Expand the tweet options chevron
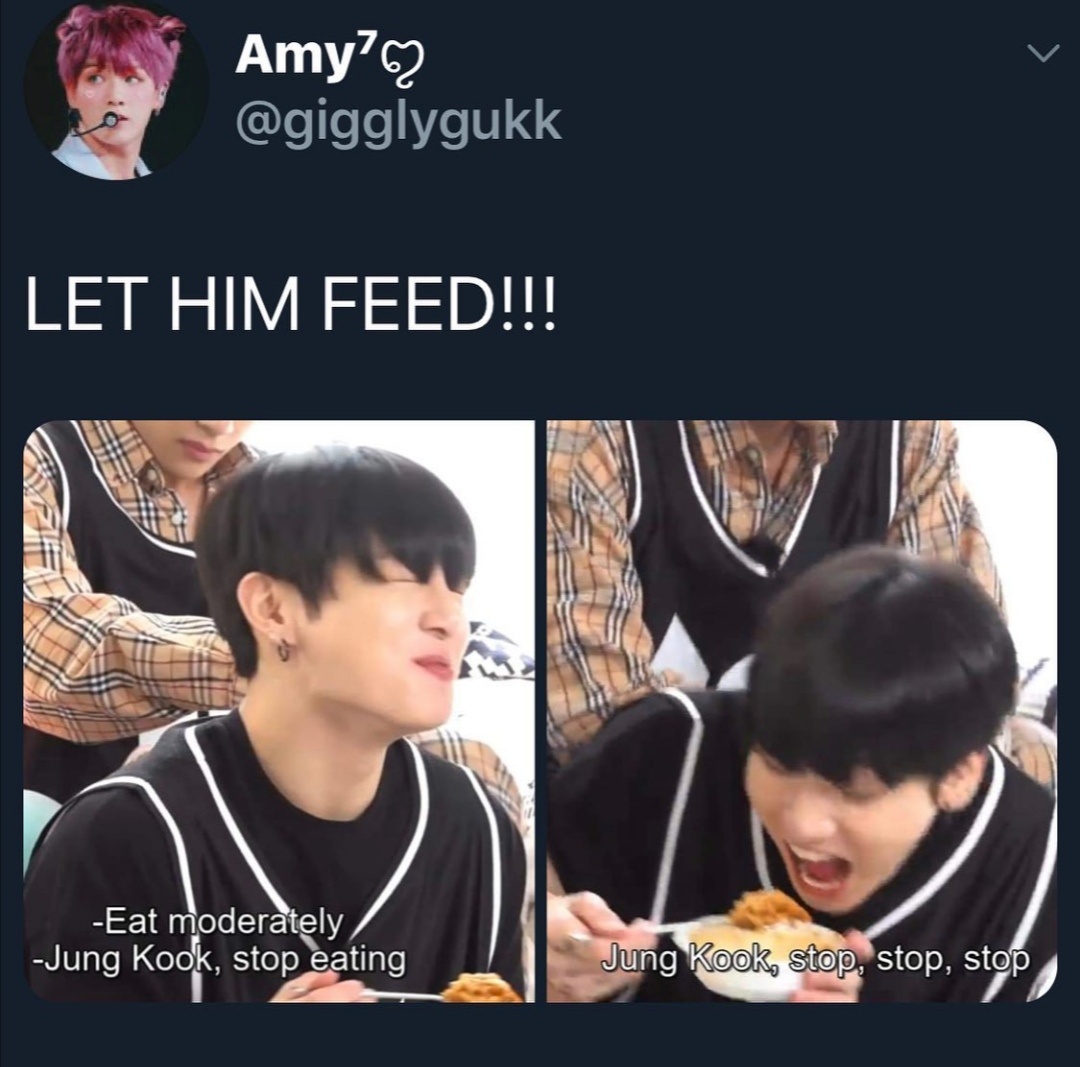The width and height of the screenshot is (1080, 1067). (x=1043, y=55)
